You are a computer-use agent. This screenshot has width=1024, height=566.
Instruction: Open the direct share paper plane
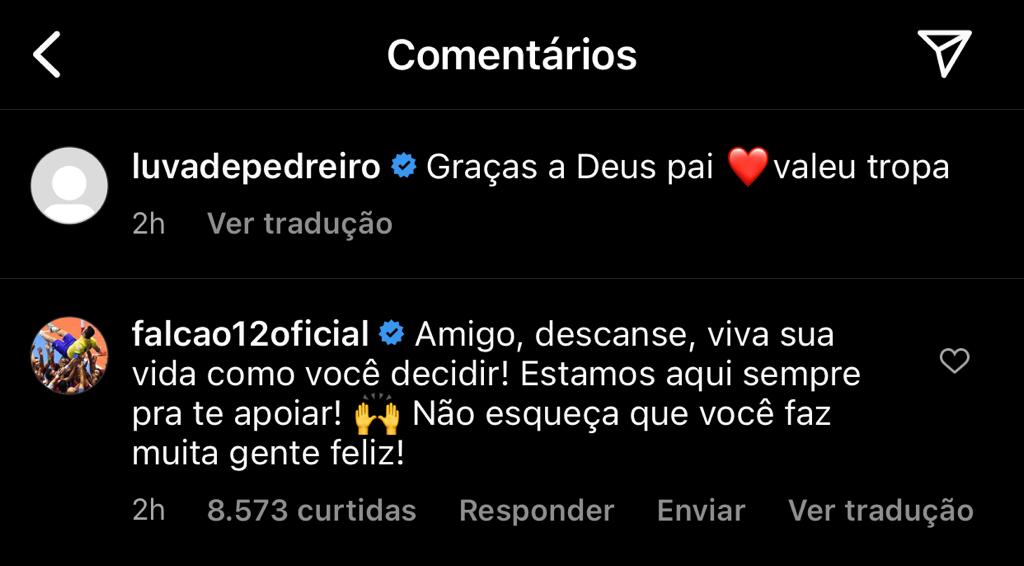(x=944, y=54)
